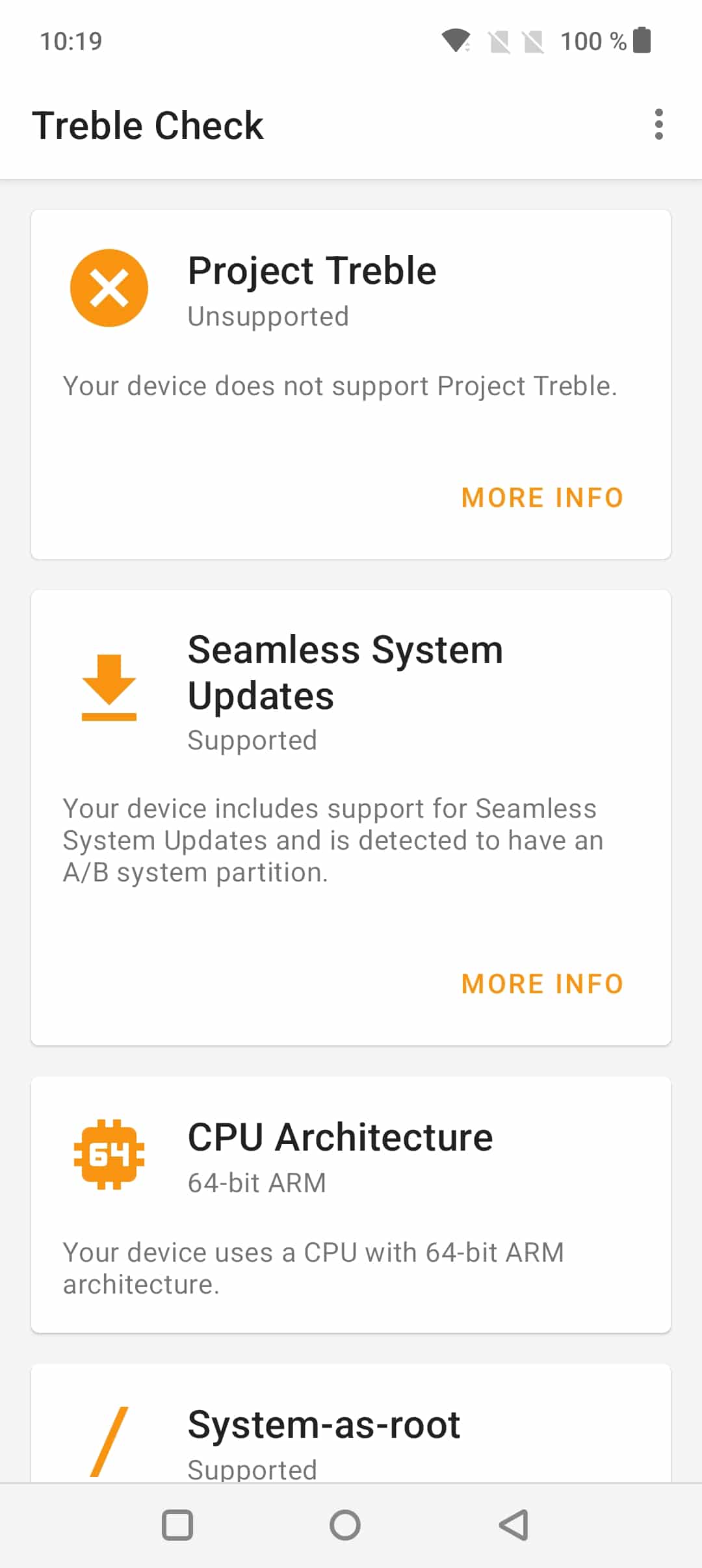Tap MORE INFO under Project Treble
This screenshot has height=1568, width=702.
tap(543, 498)
